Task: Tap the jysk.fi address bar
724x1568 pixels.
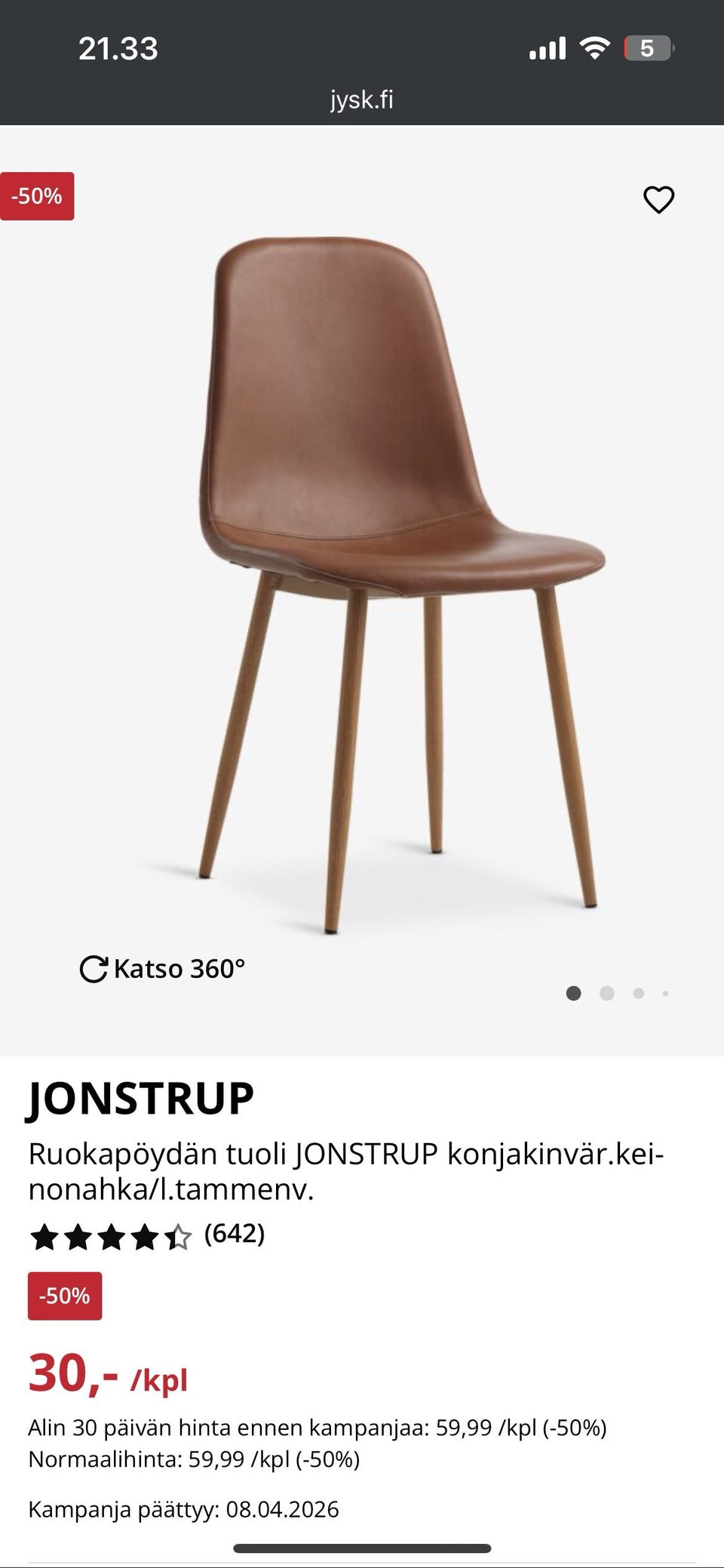Action: pyautogui.click(x=362, y=100)
